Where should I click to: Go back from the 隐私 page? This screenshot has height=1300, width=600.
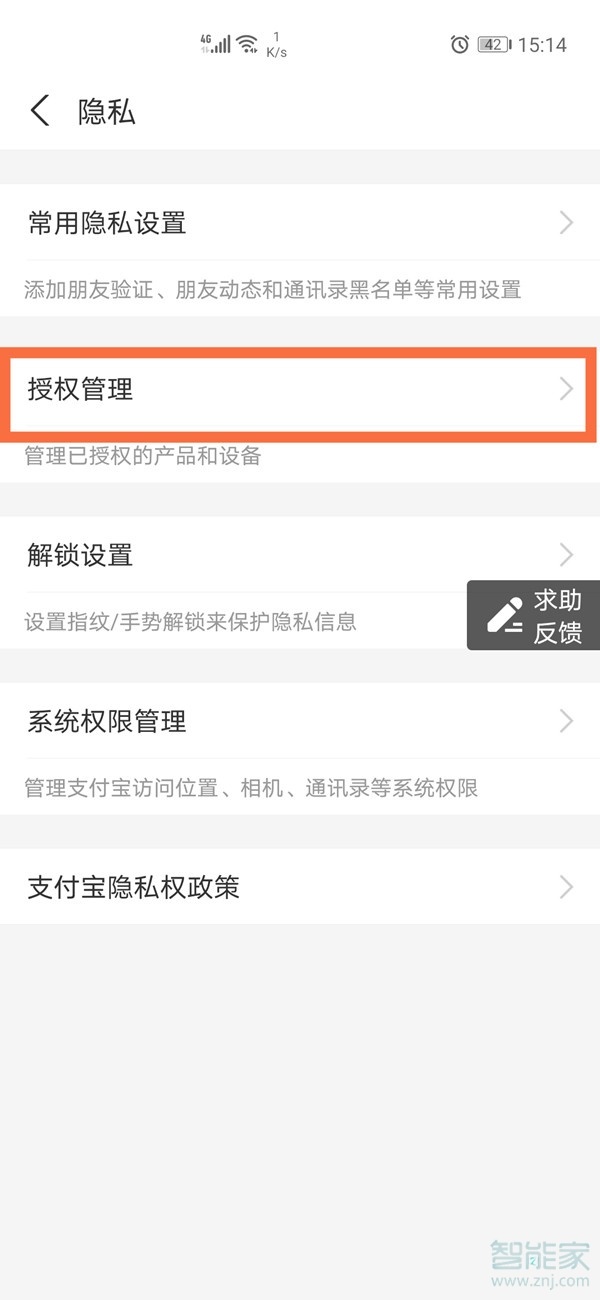coord(40,110)
